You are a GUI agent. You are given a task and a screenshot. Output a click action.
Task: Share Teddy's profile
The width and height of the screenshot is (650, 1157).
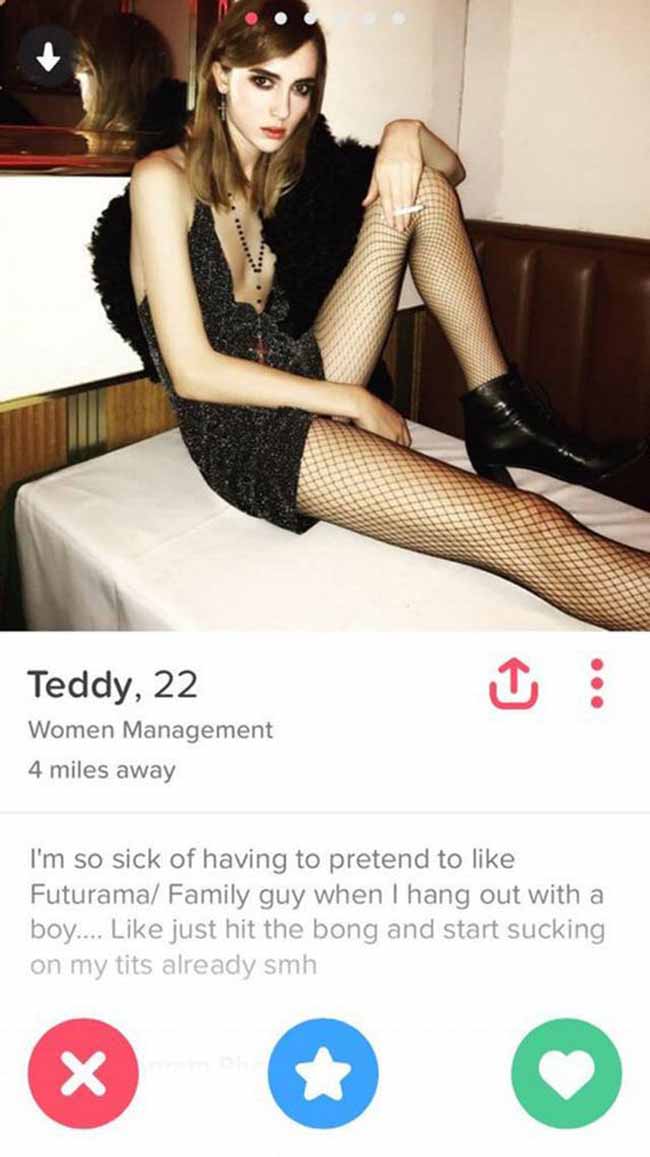click(513, 684)
